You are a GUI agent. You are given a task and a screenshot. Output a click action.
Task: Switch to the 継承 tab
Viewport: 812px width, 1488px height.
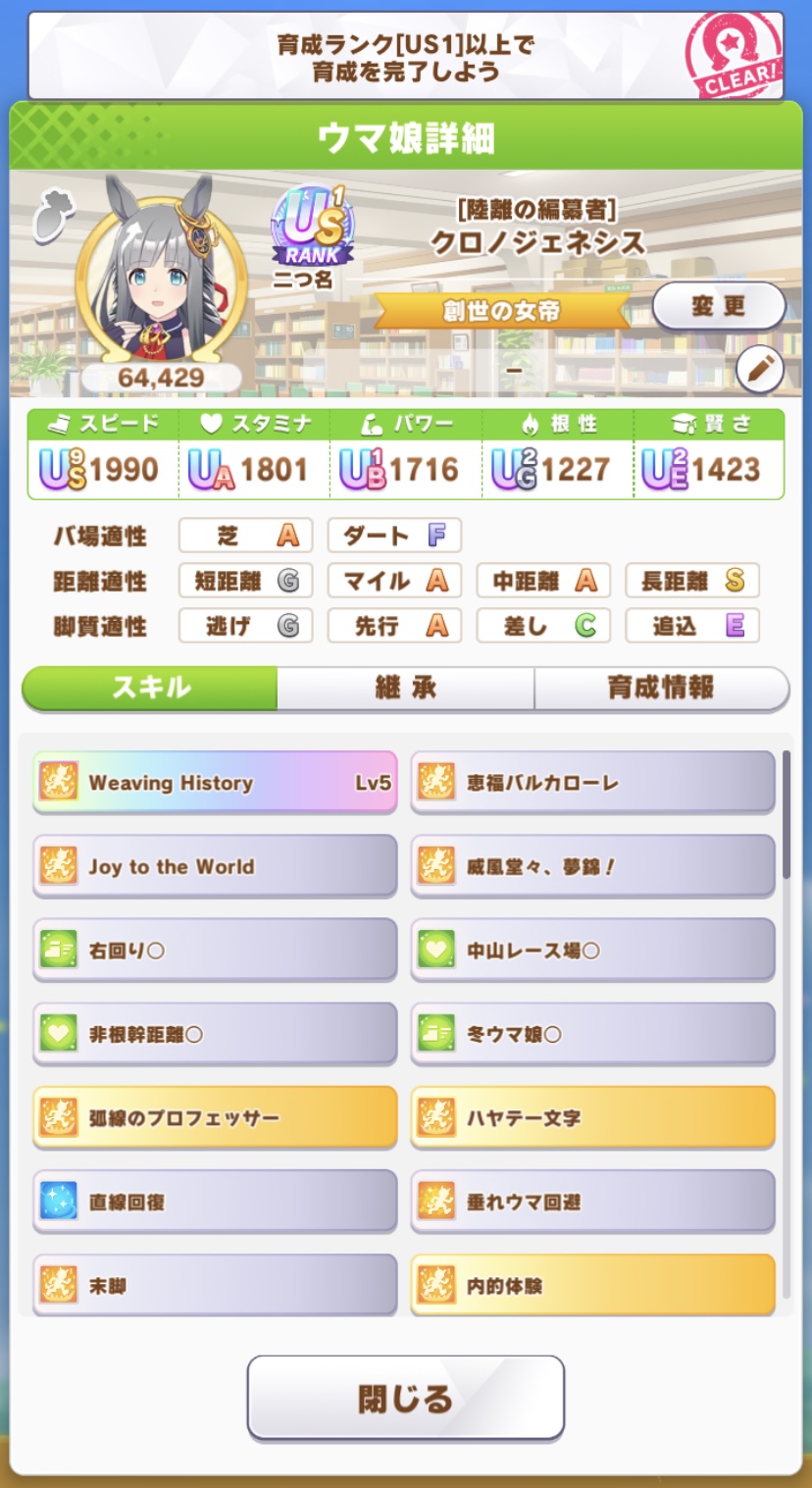point(405,688)
